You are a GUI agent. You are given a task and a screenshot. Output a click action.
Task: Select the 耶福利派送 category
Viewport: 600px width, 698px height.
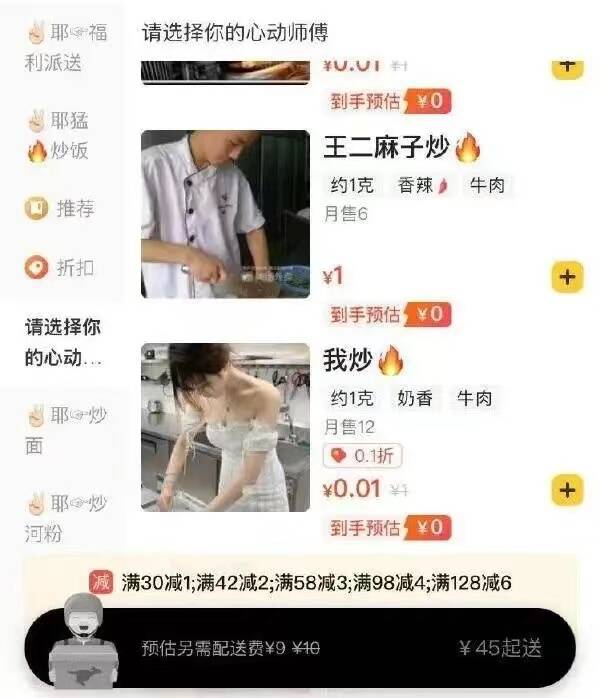coord(65,47)
